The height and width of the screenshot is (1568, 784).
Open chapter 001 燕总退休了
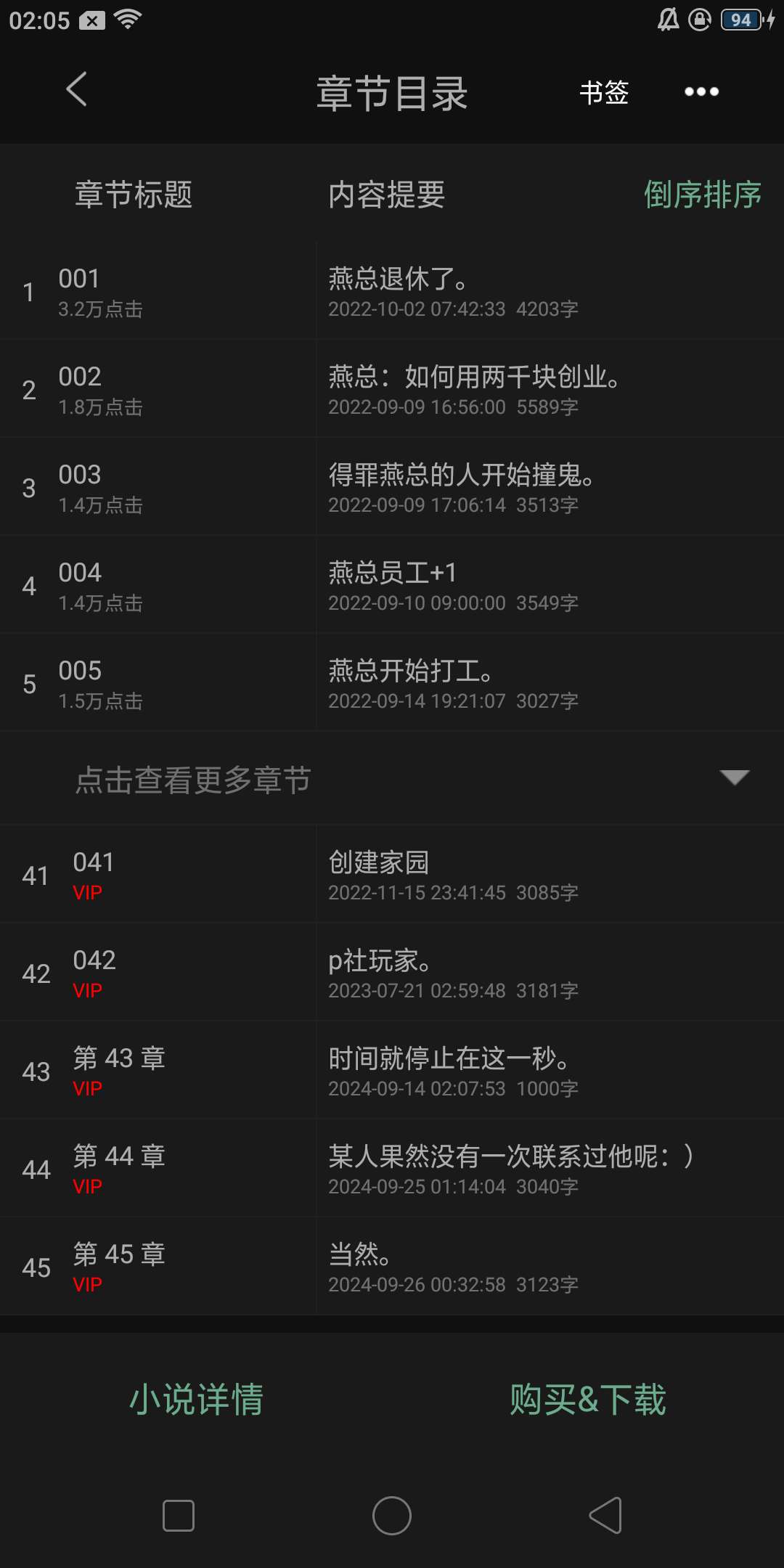(x=392, y=292)
